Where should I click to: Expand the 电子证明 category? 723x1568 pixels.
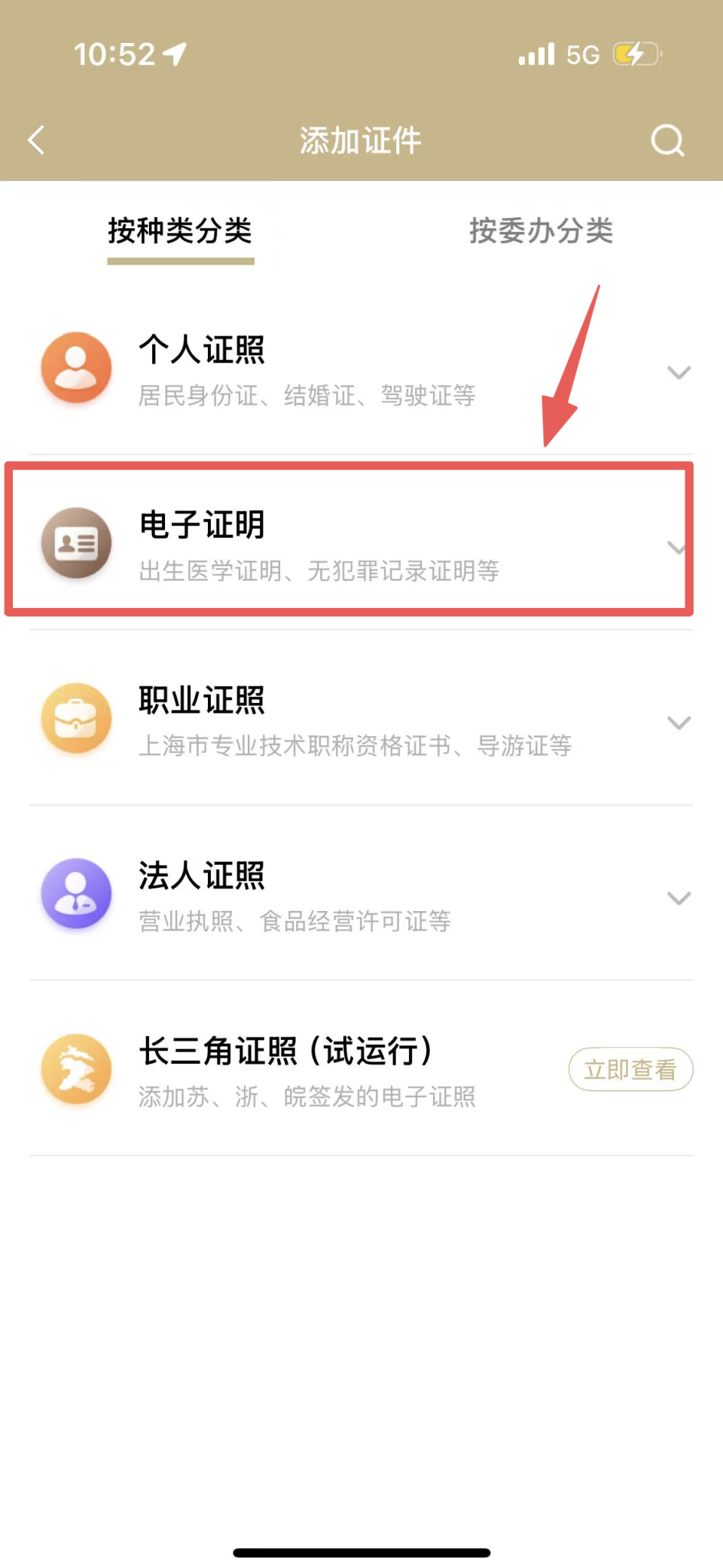coord(361,544)
